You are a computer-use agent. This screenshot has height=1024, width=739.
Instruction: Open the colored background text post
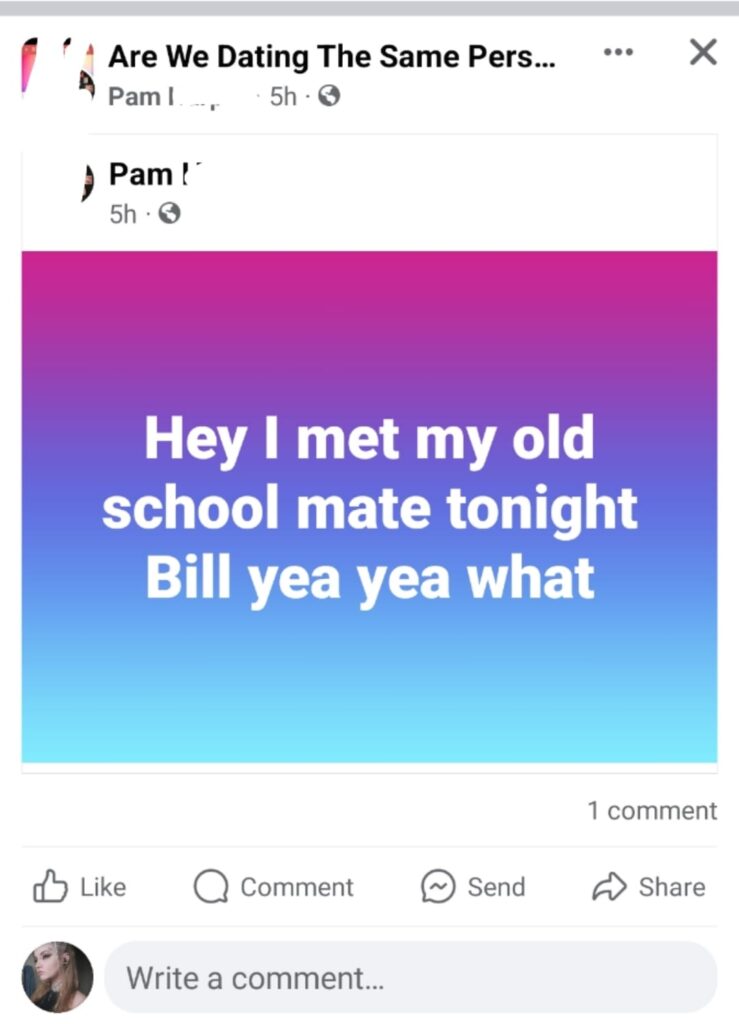(x=369, y=507)
